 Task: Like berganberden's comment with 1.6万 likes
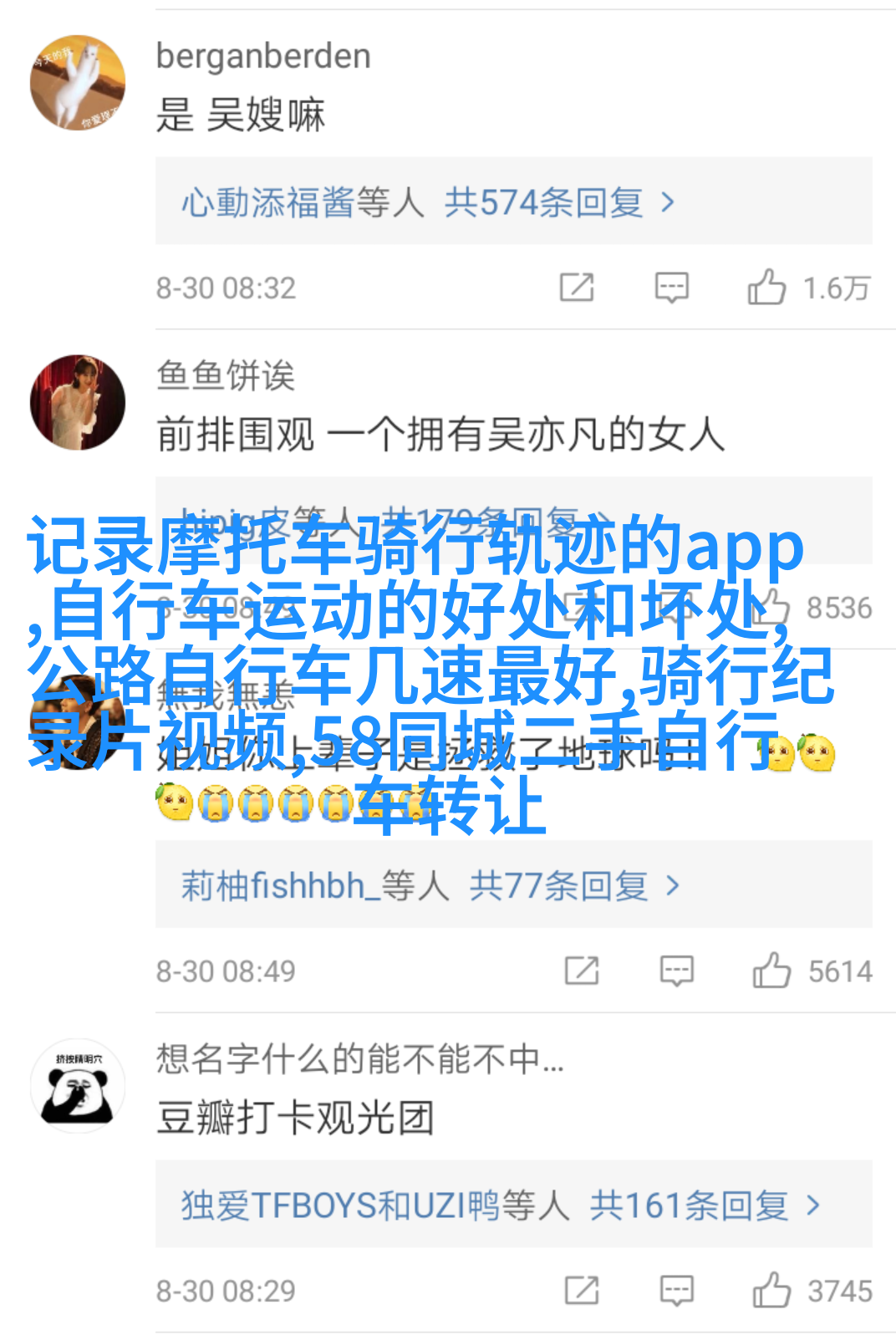coord(767,288)
